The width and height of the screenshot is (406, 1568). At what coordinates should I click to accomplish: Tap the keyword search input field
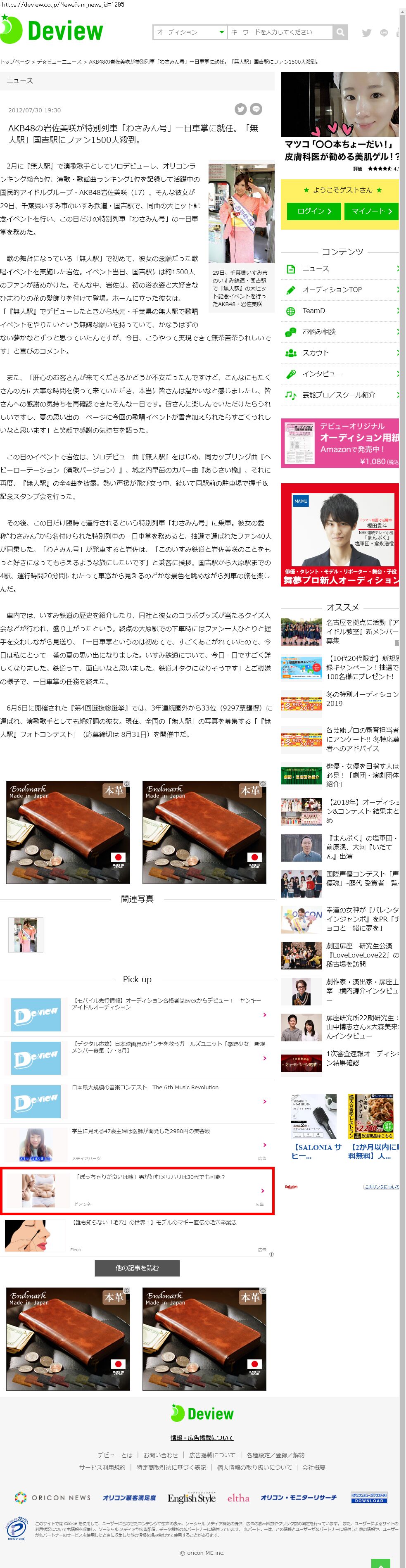[x=280, y=32]
